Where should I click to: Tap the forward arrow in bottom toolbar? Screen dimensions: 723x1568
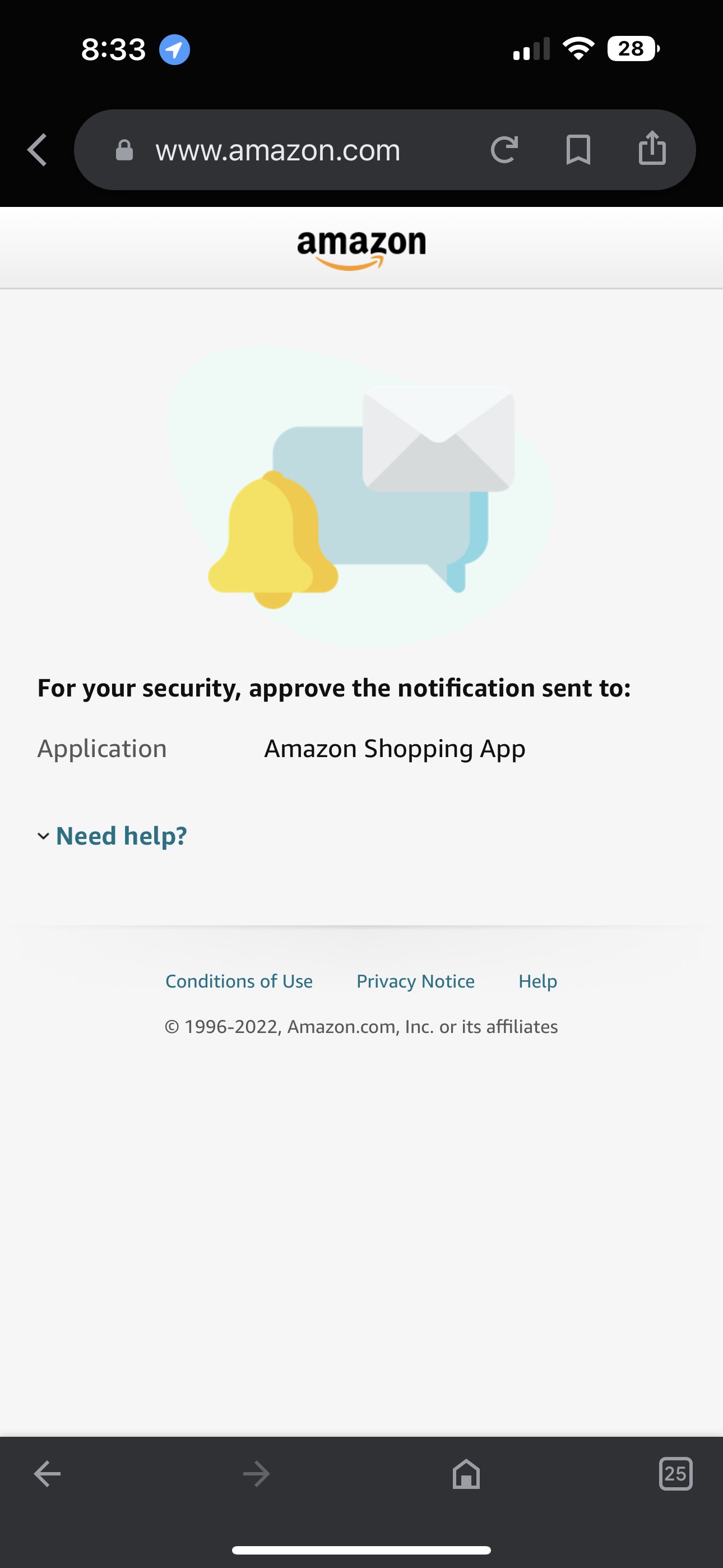click(x=256, y=1474)
